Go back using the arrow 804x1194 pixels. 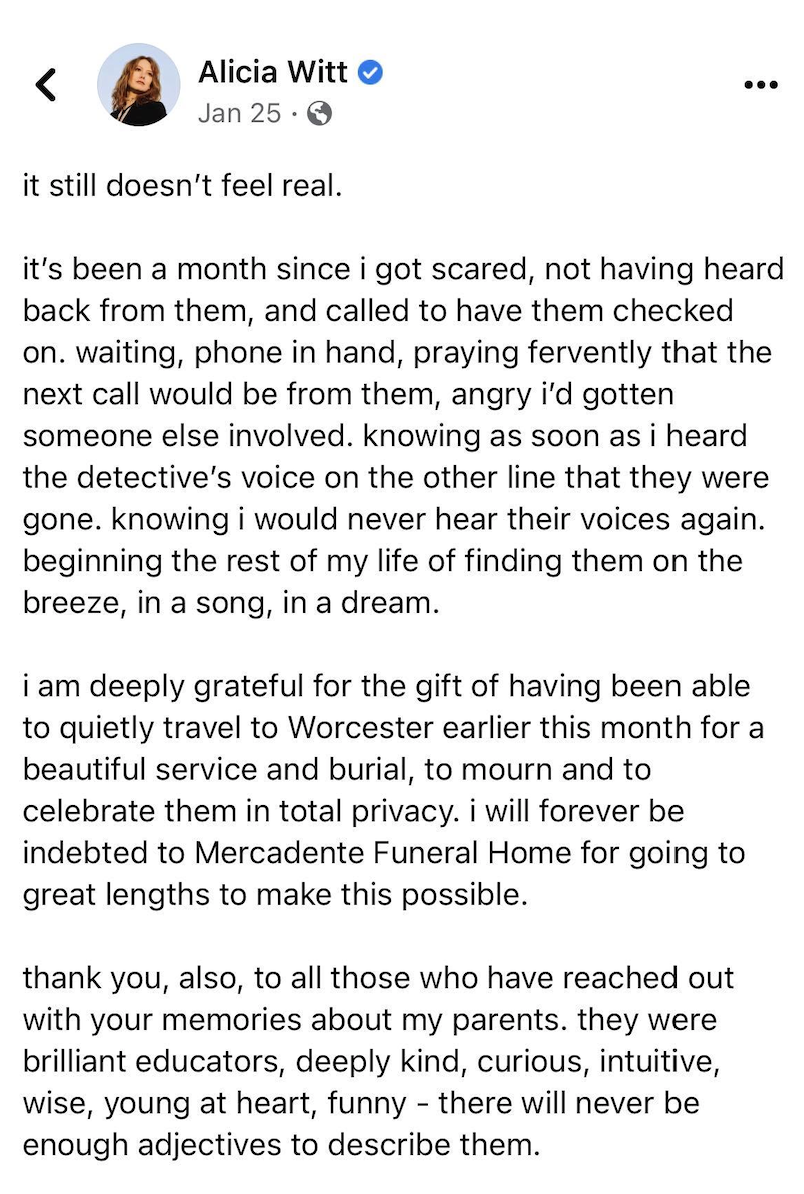pos(46,85)
